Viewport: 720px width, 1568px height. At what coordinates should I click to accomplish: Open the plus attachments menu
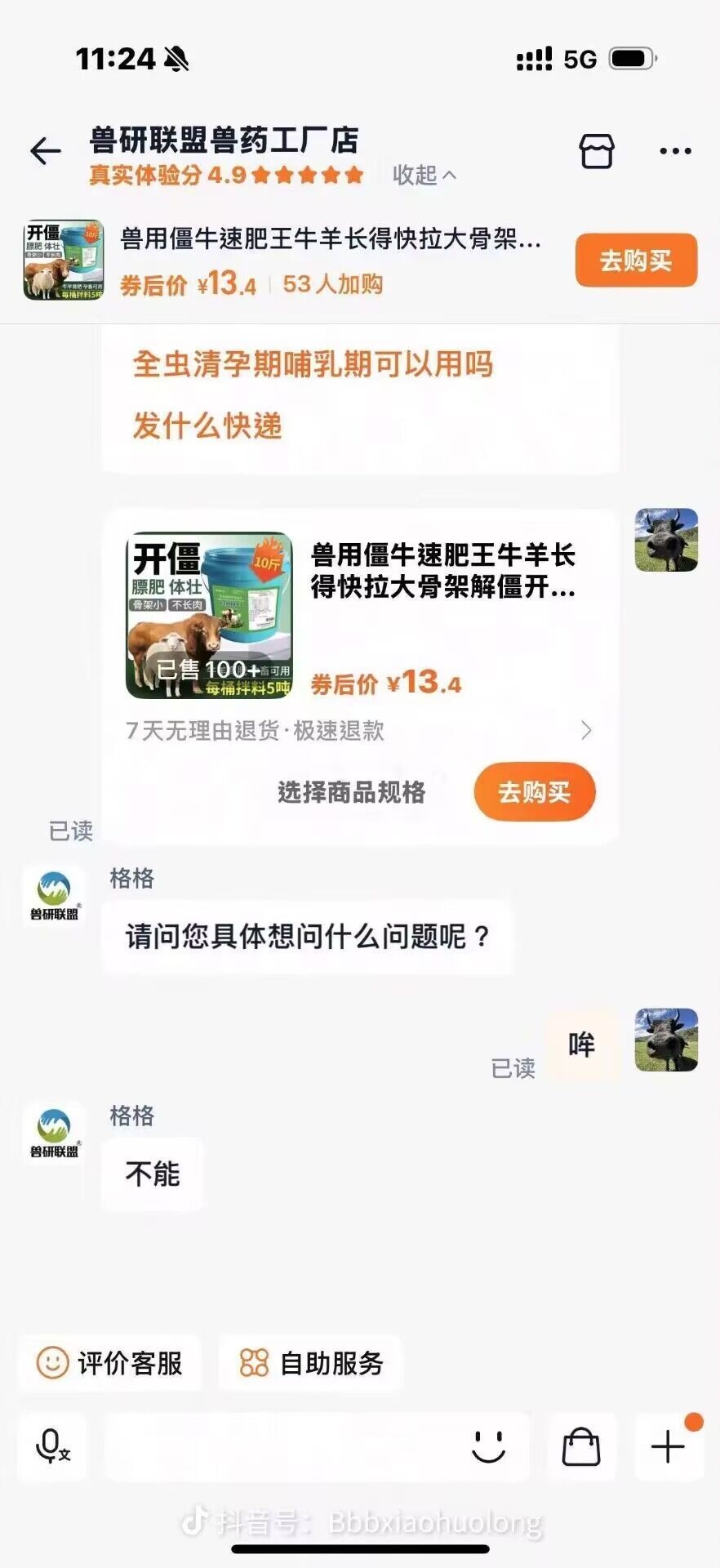(668, 1447)
